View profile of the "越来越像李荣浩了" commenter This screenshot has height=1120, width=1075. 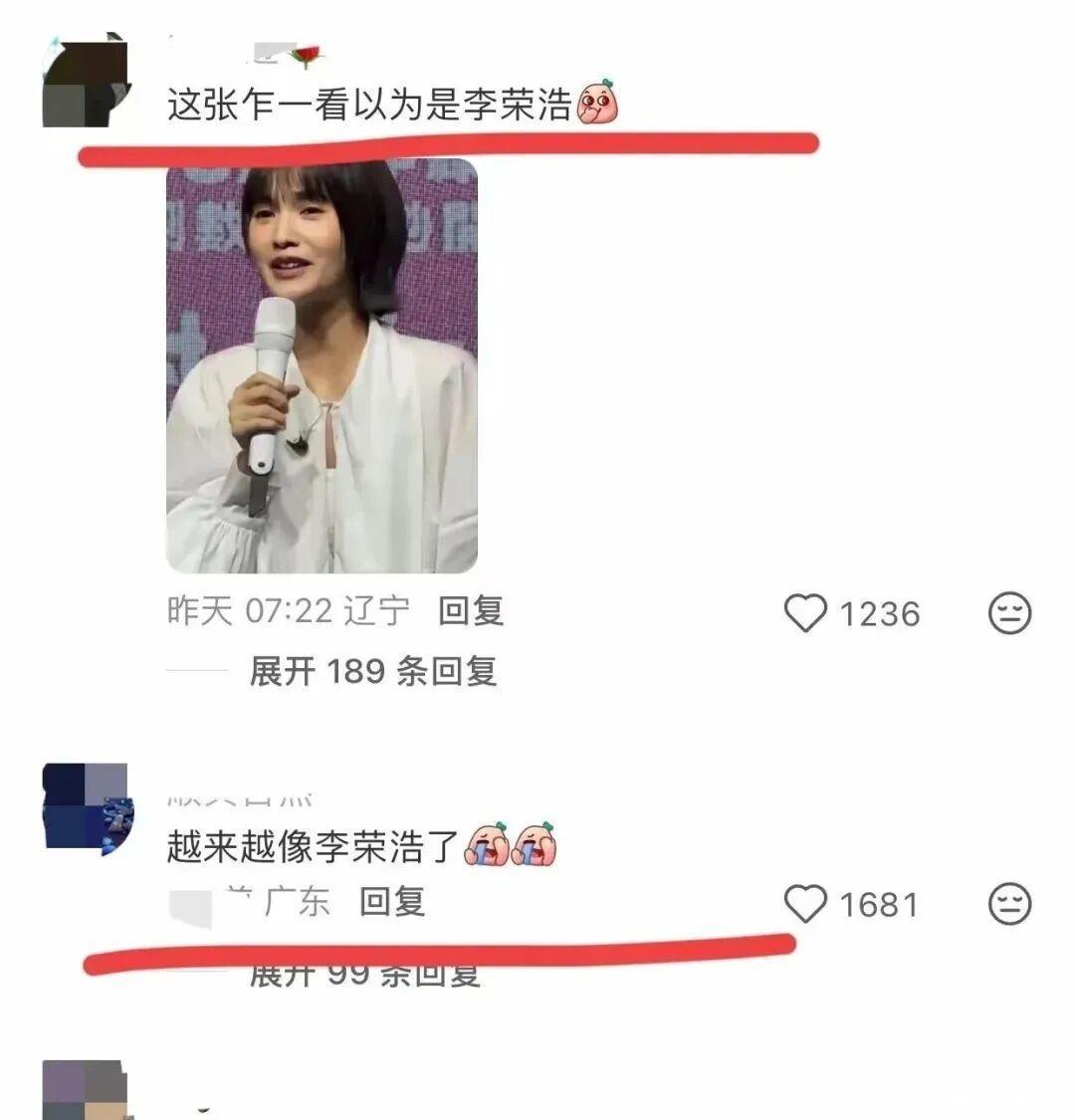coord(87,806)
